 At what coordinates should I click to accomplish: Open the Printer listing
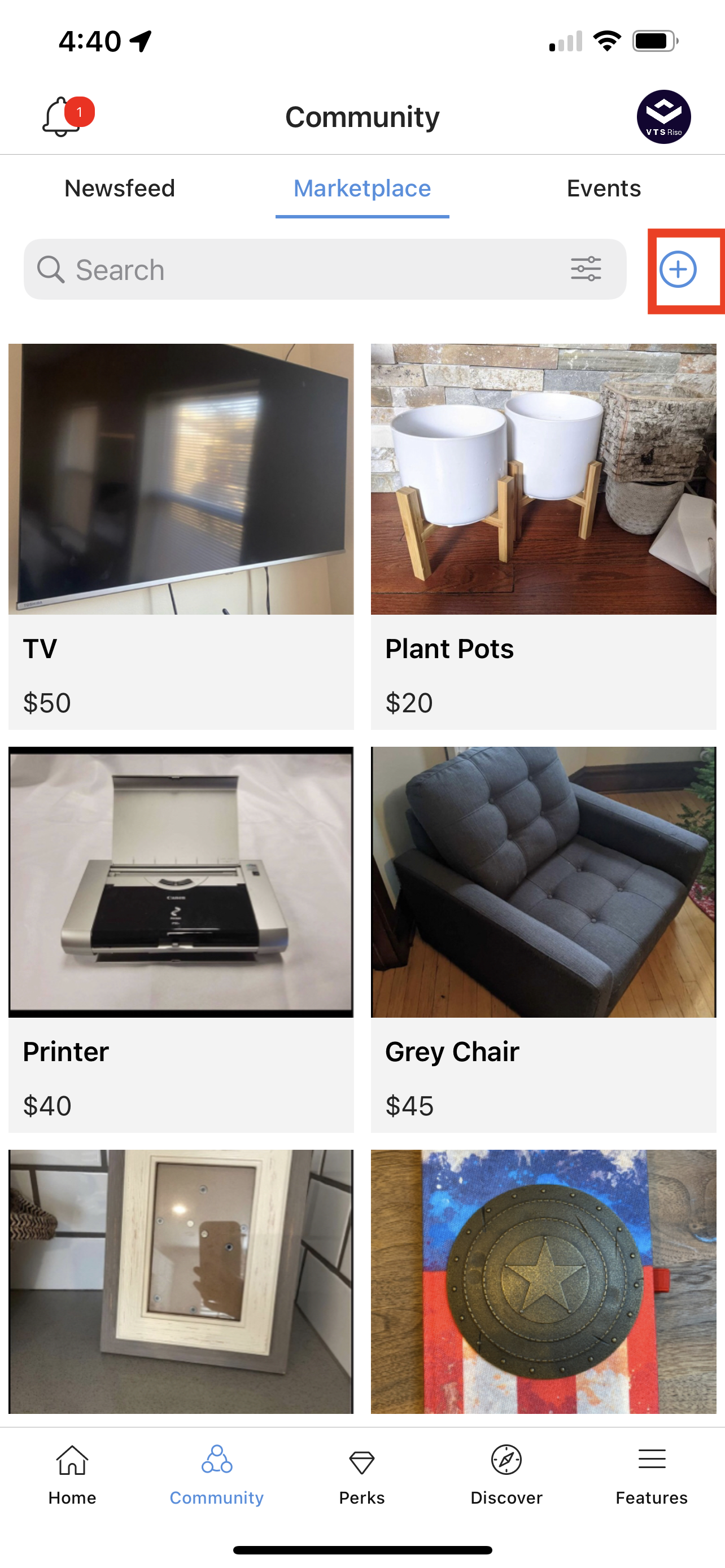click(x=181, y=939)
